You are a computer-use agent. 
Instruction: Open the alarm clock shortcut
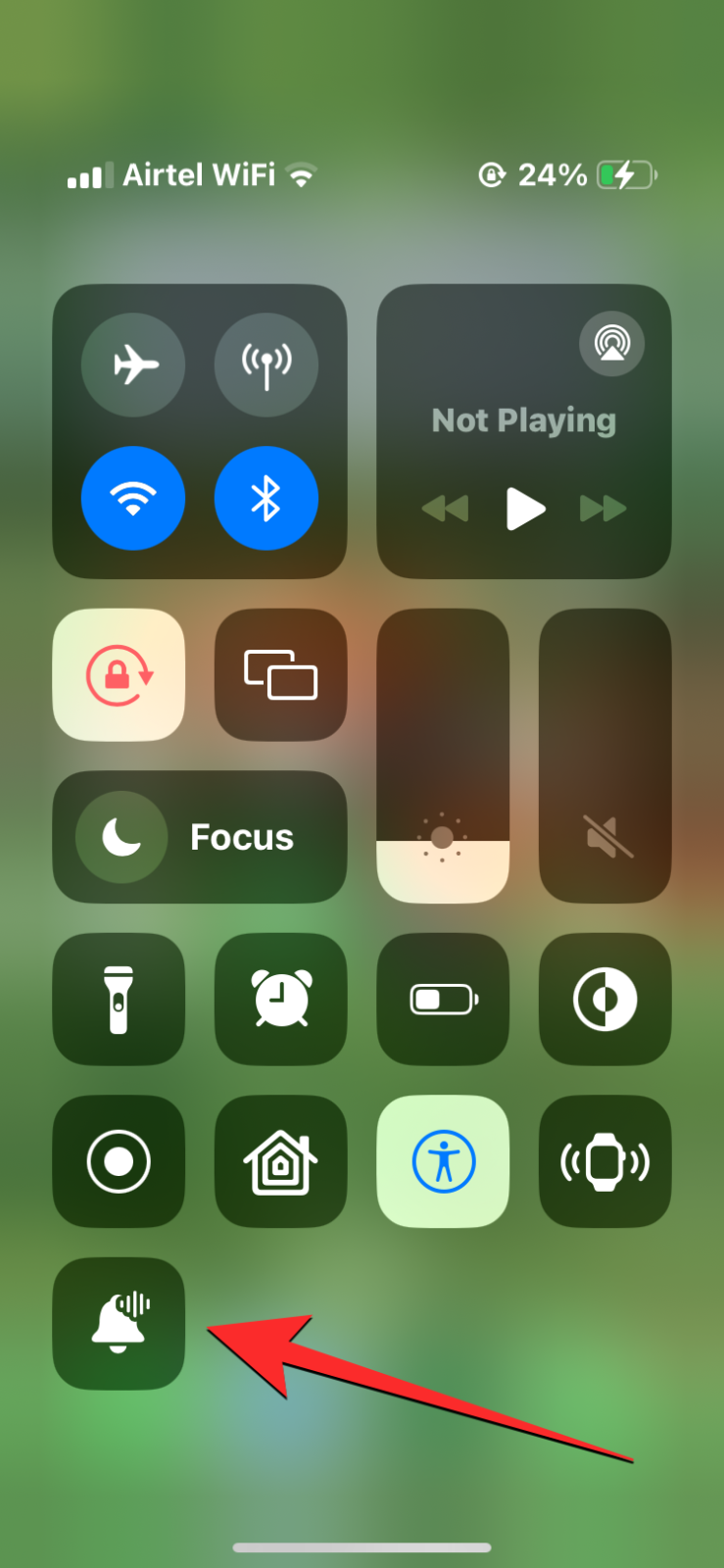[280, 999]
